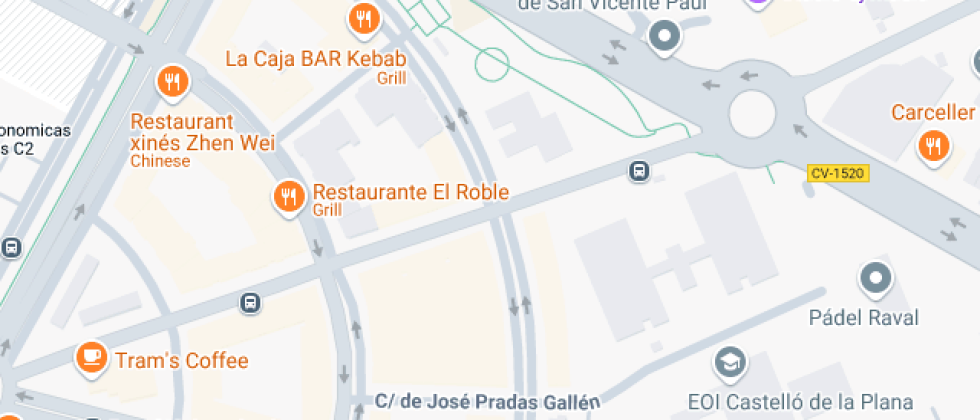Open La Caja BAR Kebab place marker
The height and width of the screenshot is (420, 980).
[363, 19]
